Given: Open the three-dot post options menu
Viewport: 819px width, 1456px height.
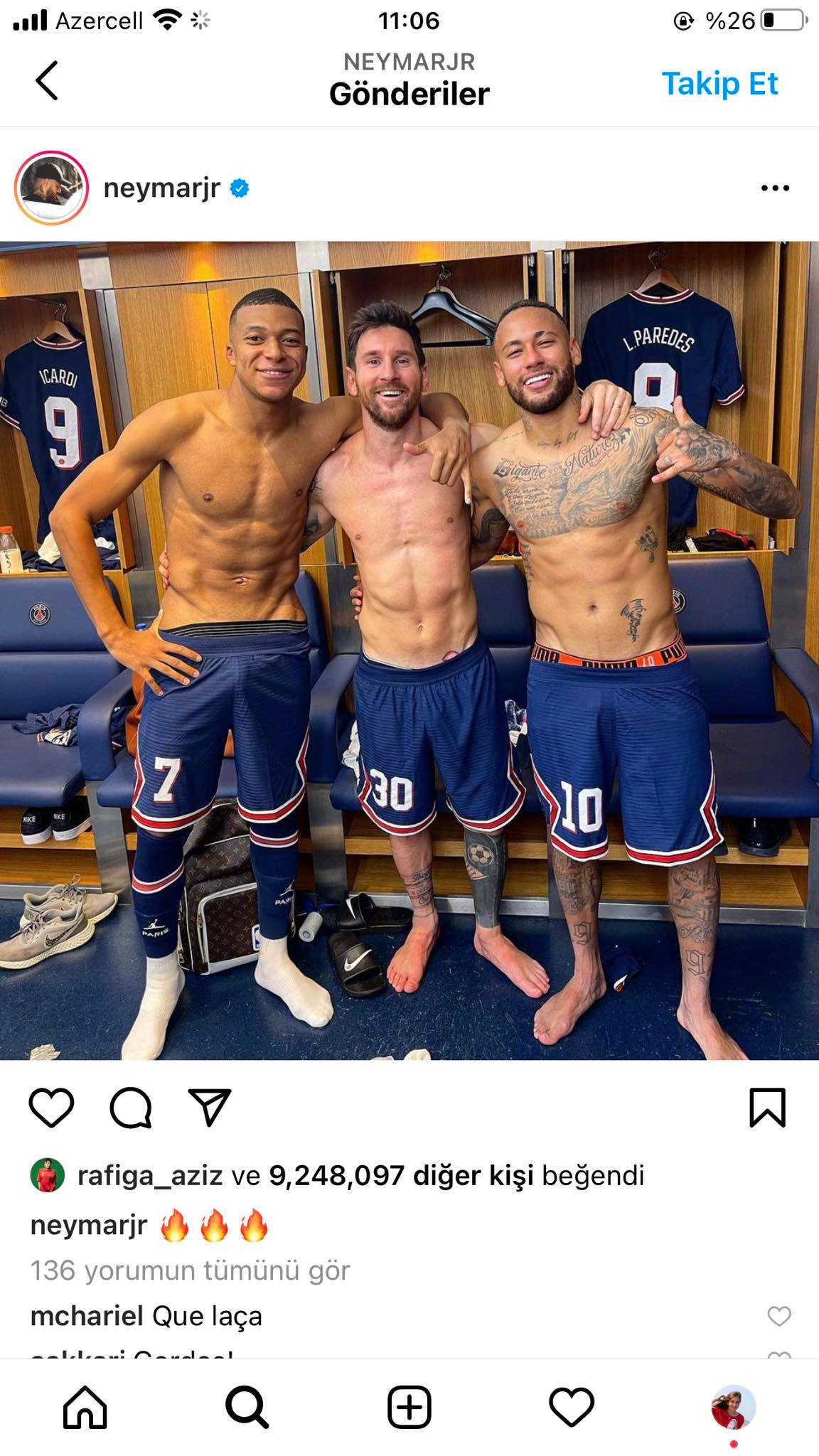Looking at the screenshot, I should point(775,188).
